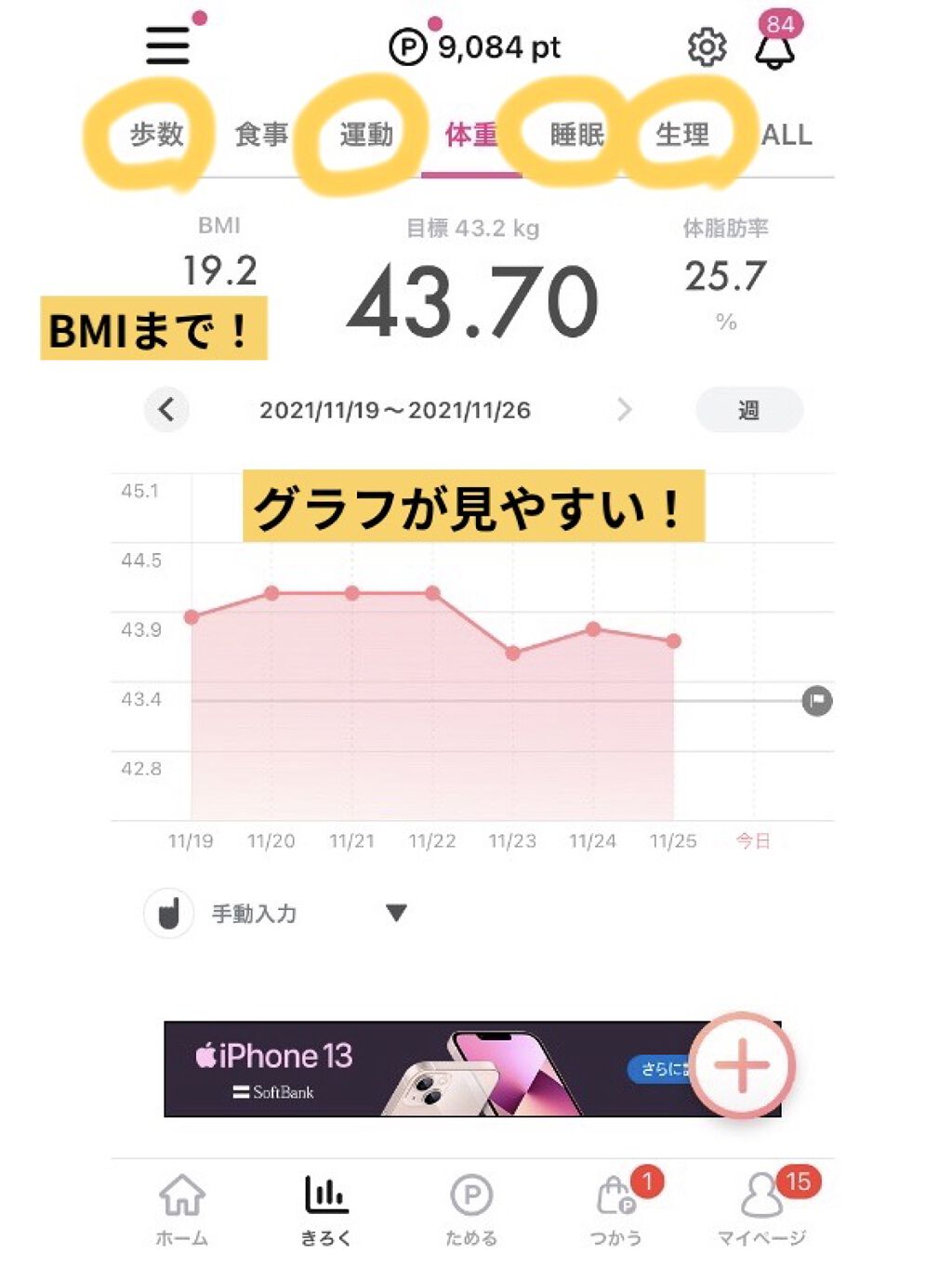Switch to the 睡眠 tab

tap(576, 135)
